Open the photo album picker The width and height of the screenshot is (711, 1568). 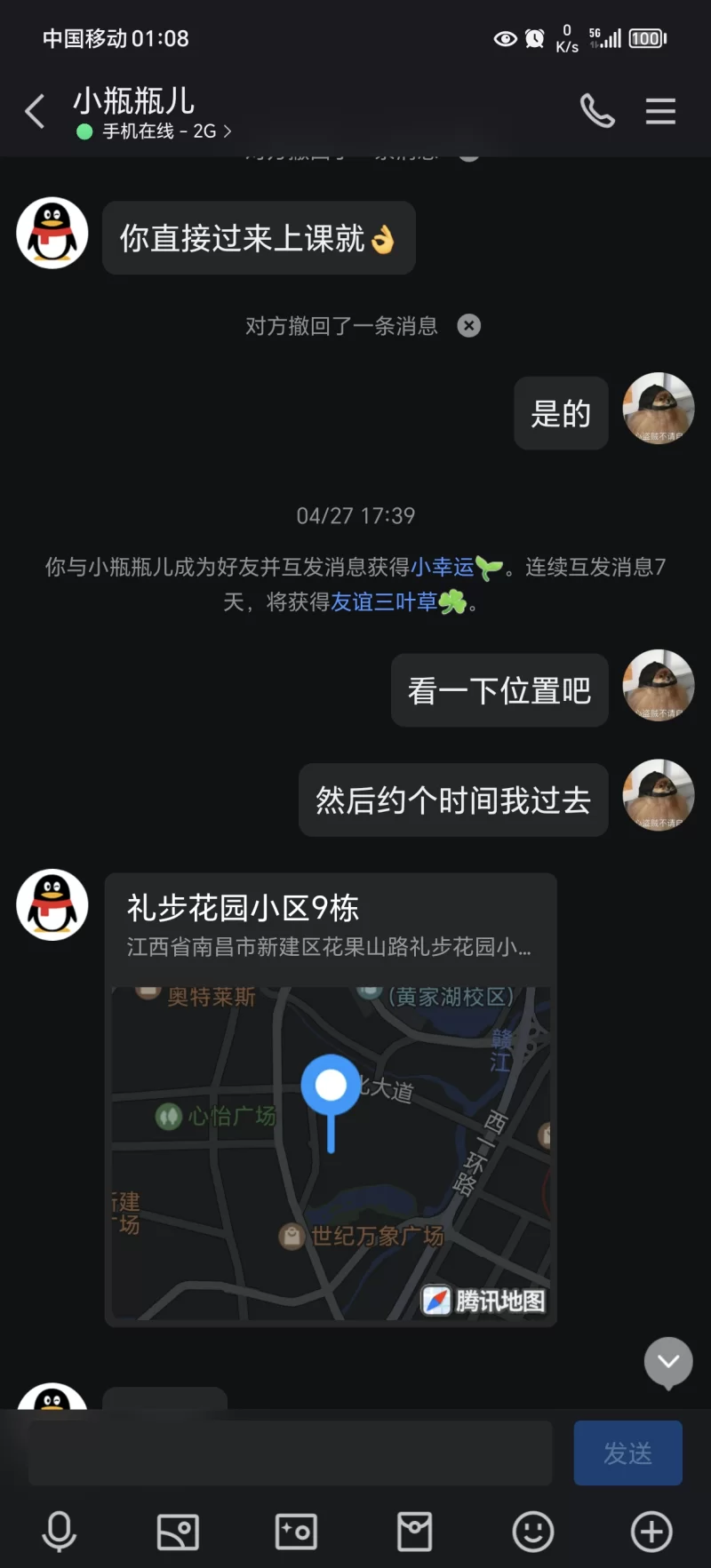pos(178,1532)
